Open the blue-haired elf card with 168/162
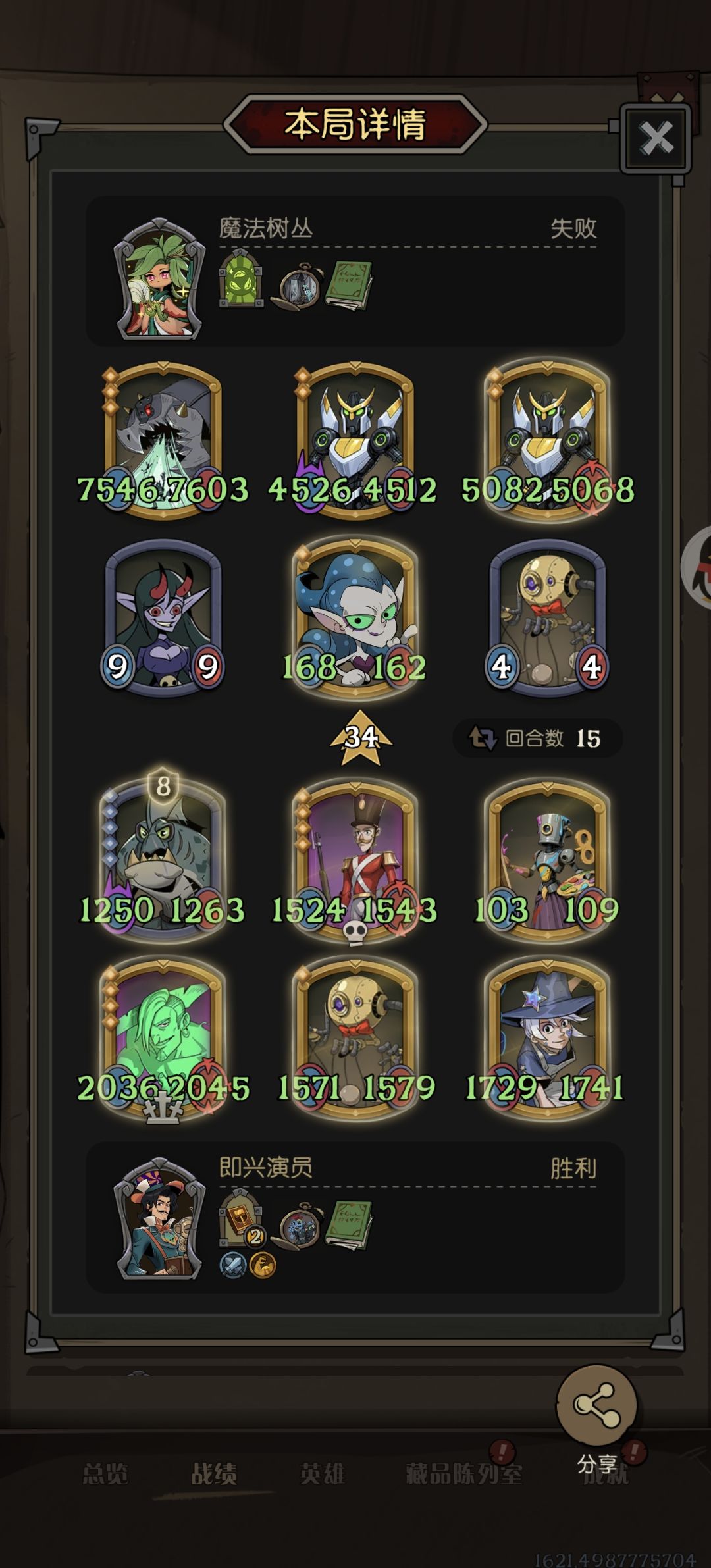Viewport: 711px width, 1568px height. pyautogui.click(x=354, y=617)
